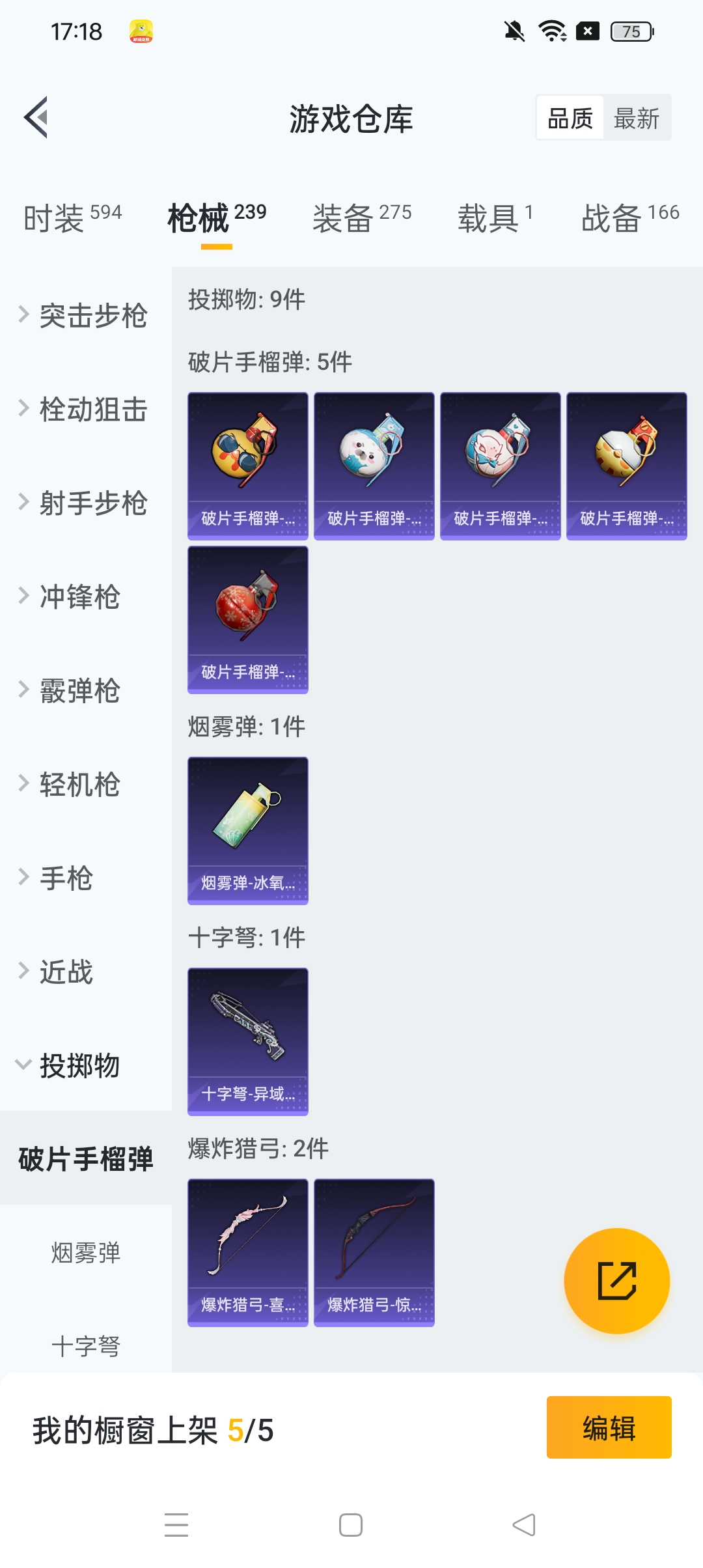
Task: Open the 战备 tab
Action: tap(629, 217)
